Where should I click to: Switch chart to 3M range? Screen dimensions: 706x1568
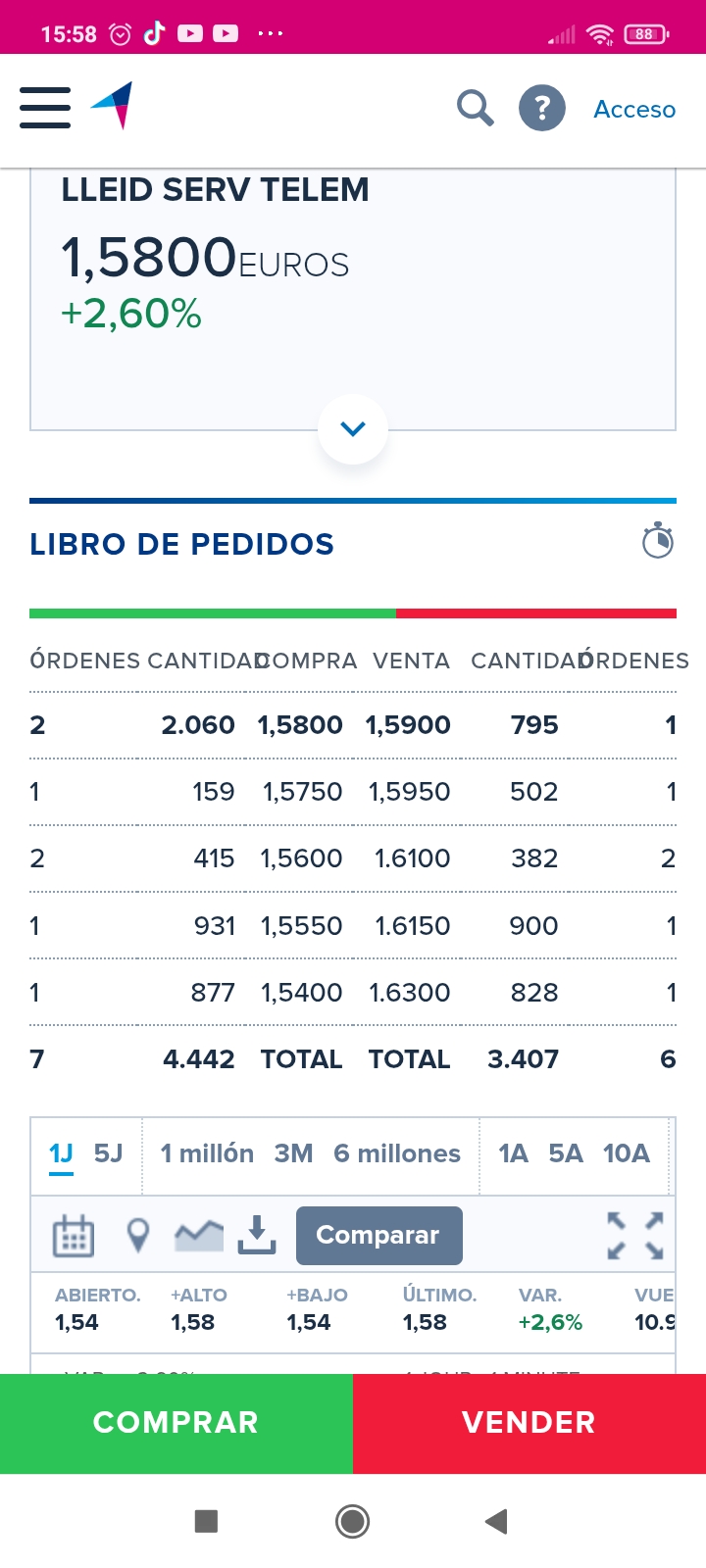click(x=293, y=1153)
